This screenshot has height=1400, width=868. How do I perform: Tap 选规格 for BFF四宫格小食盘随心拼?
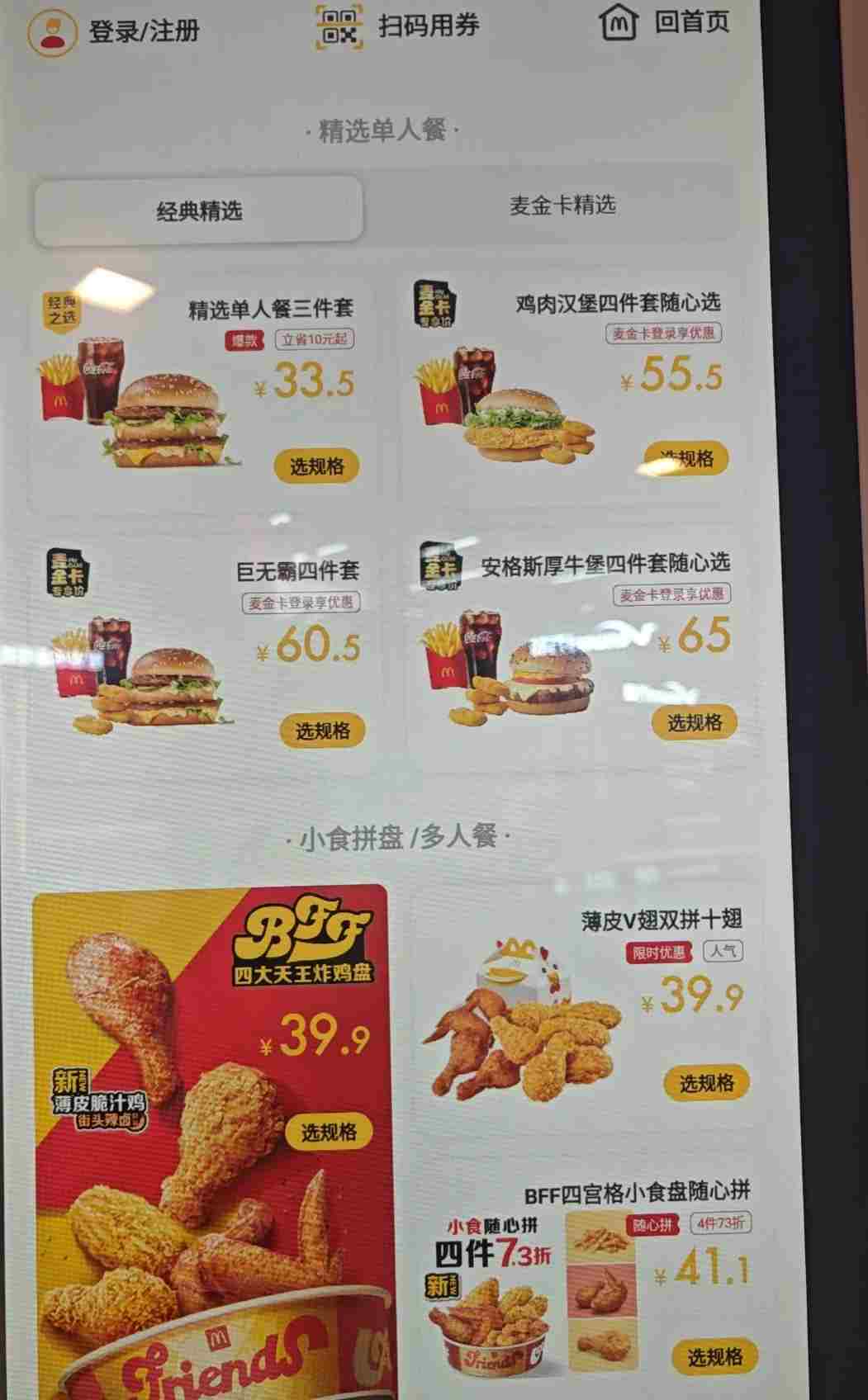[714, 1356]
